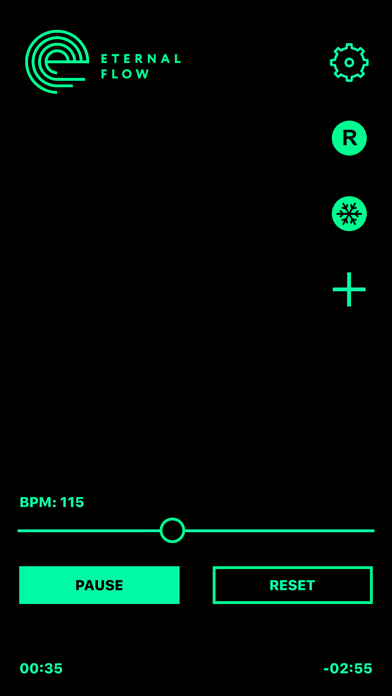
Task: Tap the BPM slider handle
Action: pyautogui.click(x=172, y=530)
